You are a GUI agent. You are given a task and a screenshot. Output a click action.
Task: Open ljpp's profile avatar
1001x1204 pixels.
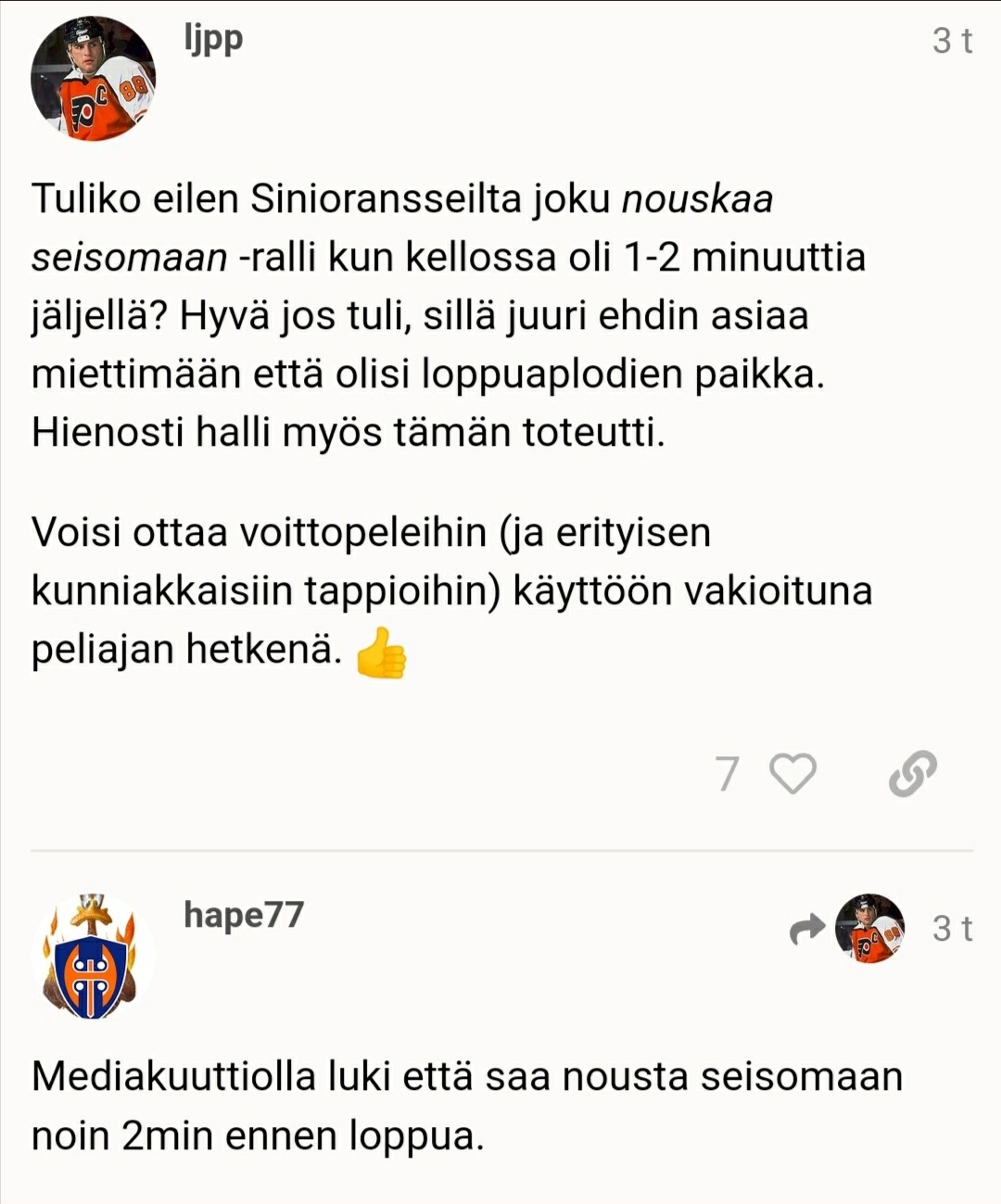click(93, 79)
